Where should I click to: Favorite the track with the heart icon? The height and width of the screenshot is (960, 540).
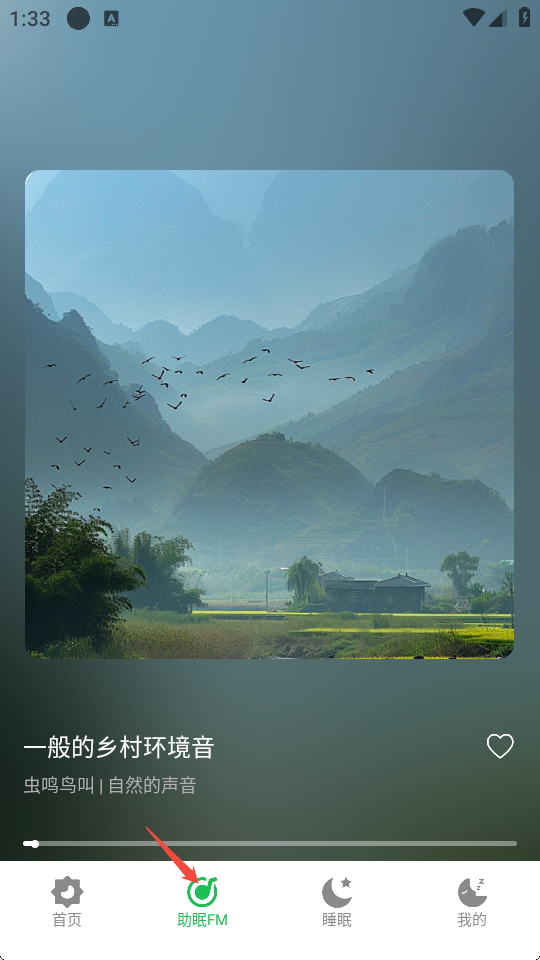tap(500, 746)
